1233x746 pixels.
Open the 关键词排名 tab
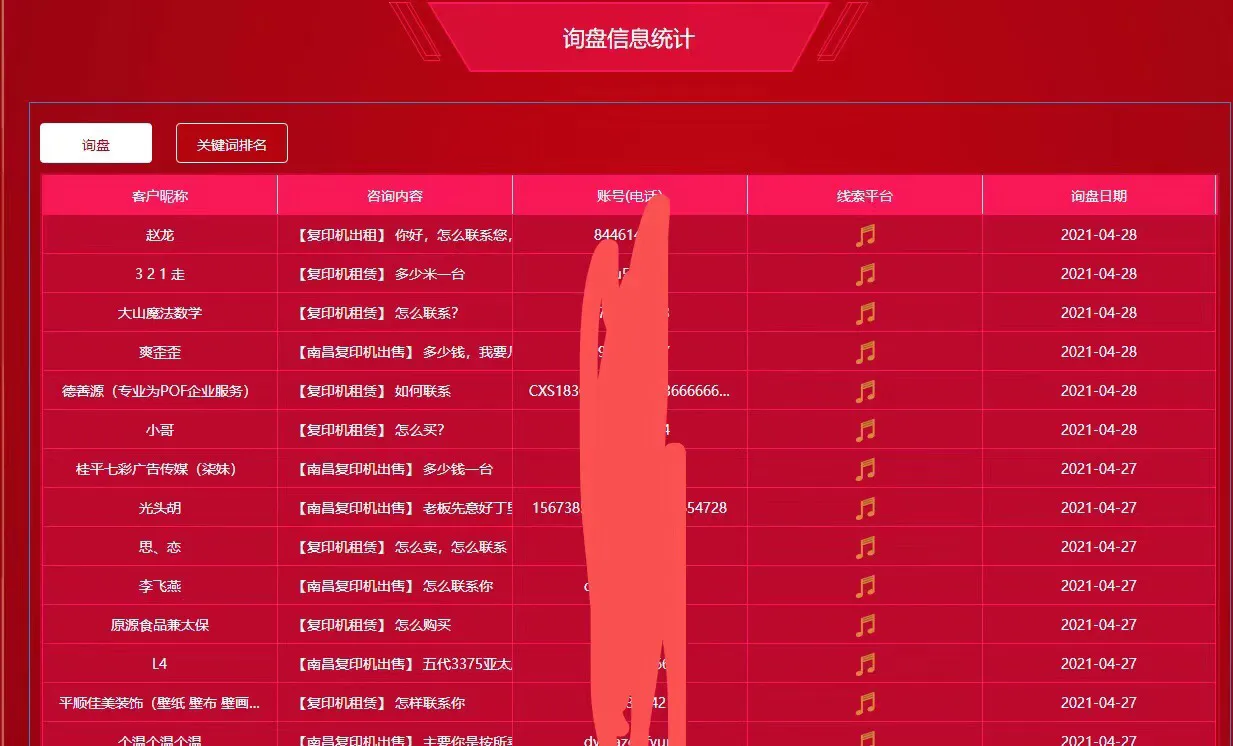point(232,143)
